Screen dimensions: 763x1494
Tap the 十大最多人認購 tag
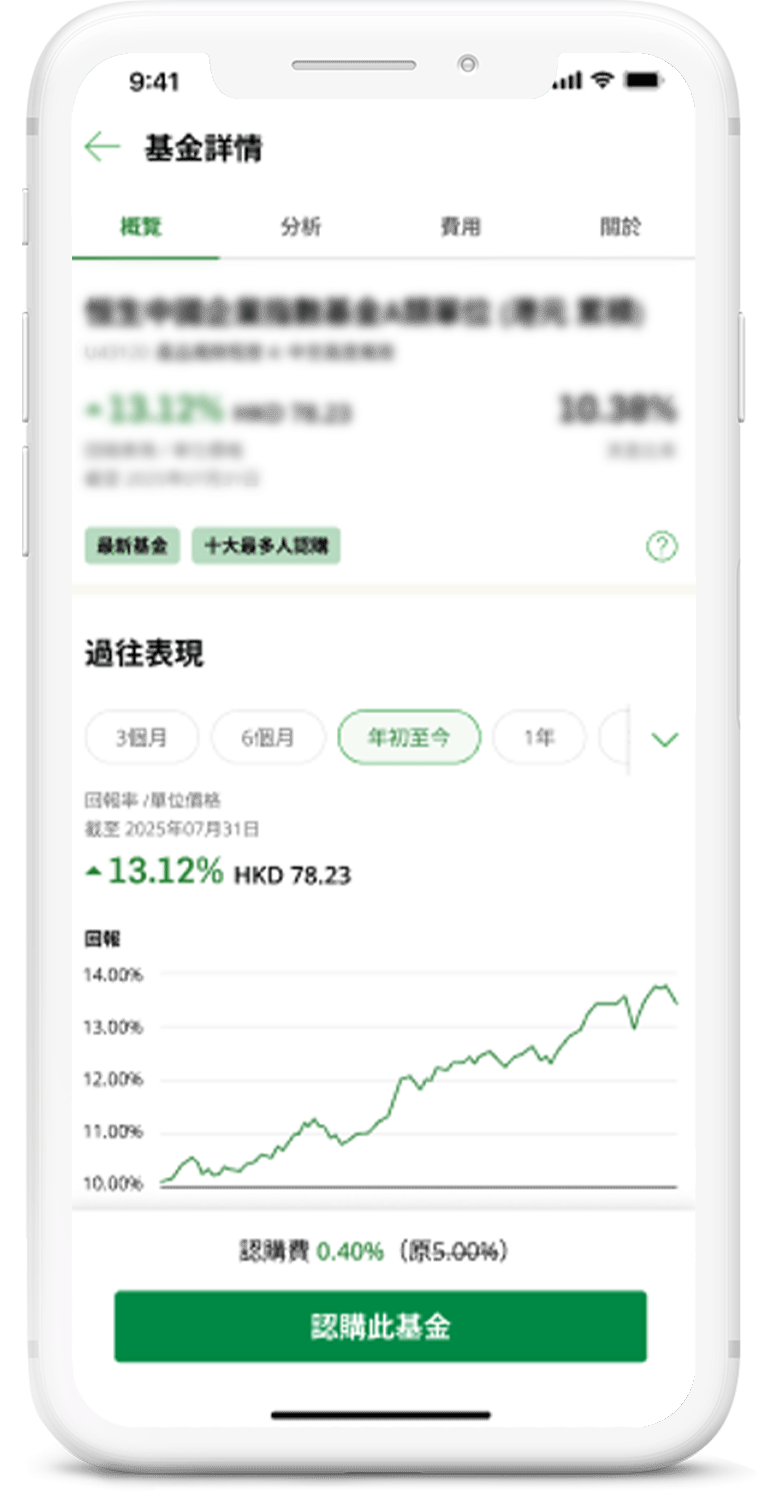(266, 547)
